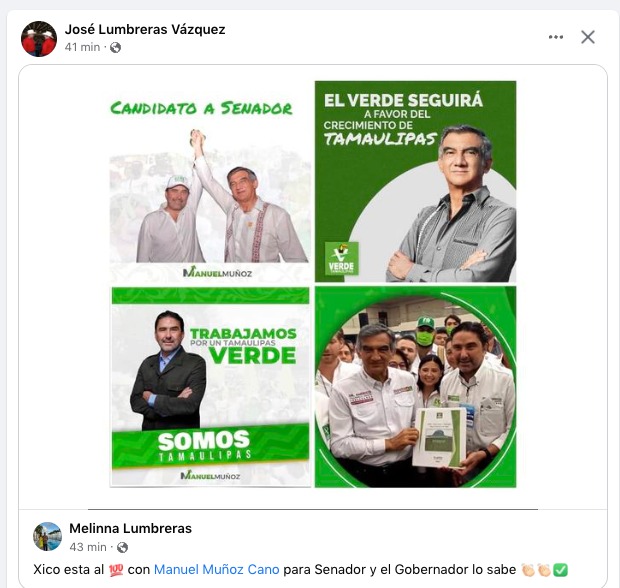
Task: View the group photo with the certificate
Action: pyautogui.click(x=416, y=387)
